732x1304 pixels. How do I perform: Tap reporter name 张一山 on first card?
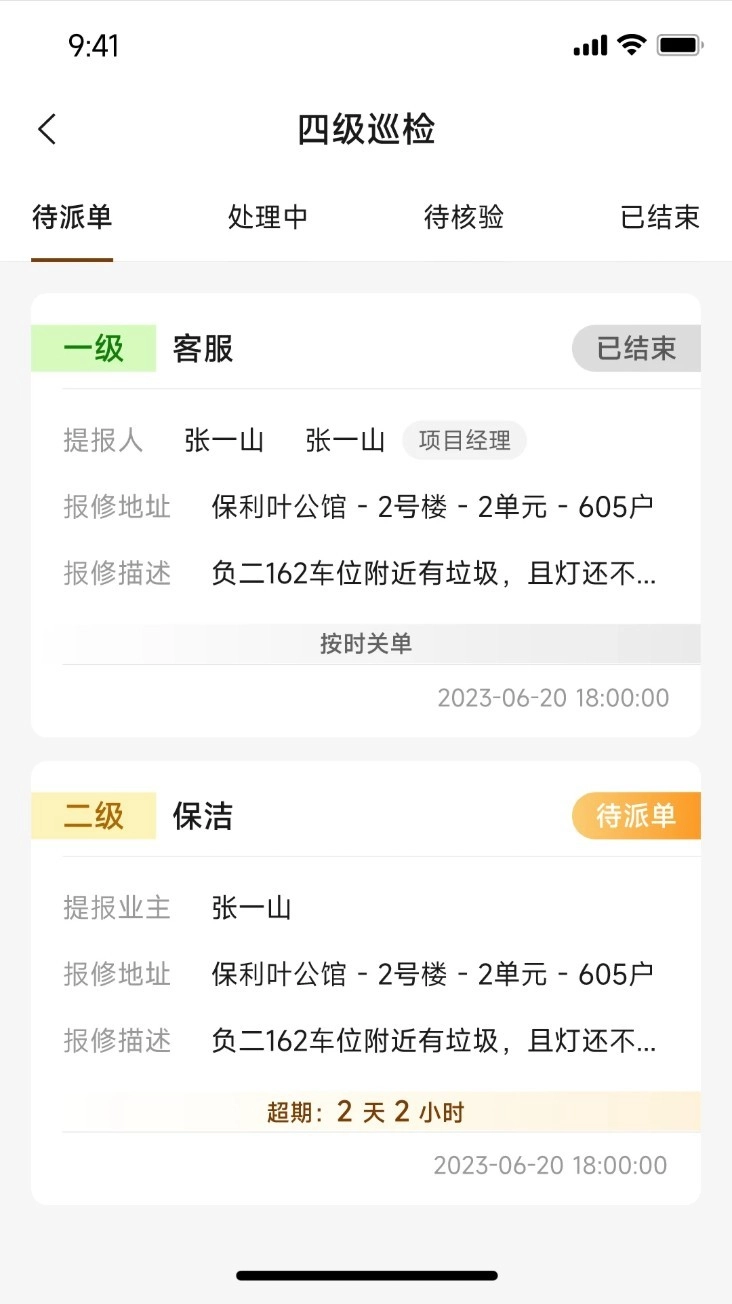[224, 441]
